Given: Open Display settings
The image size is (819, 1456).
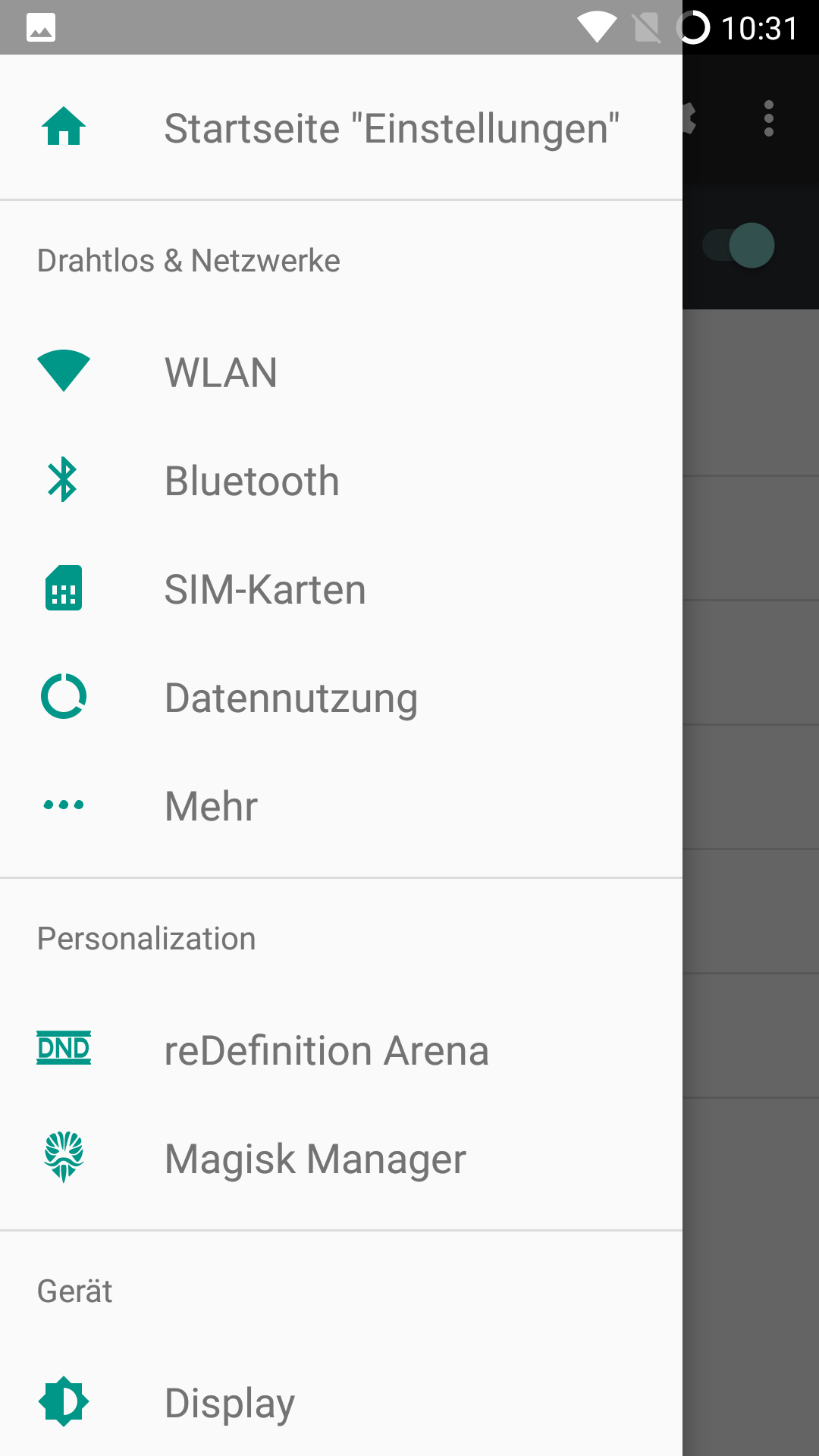Looking at the screenshot, I should click(x=341, y=1403).
